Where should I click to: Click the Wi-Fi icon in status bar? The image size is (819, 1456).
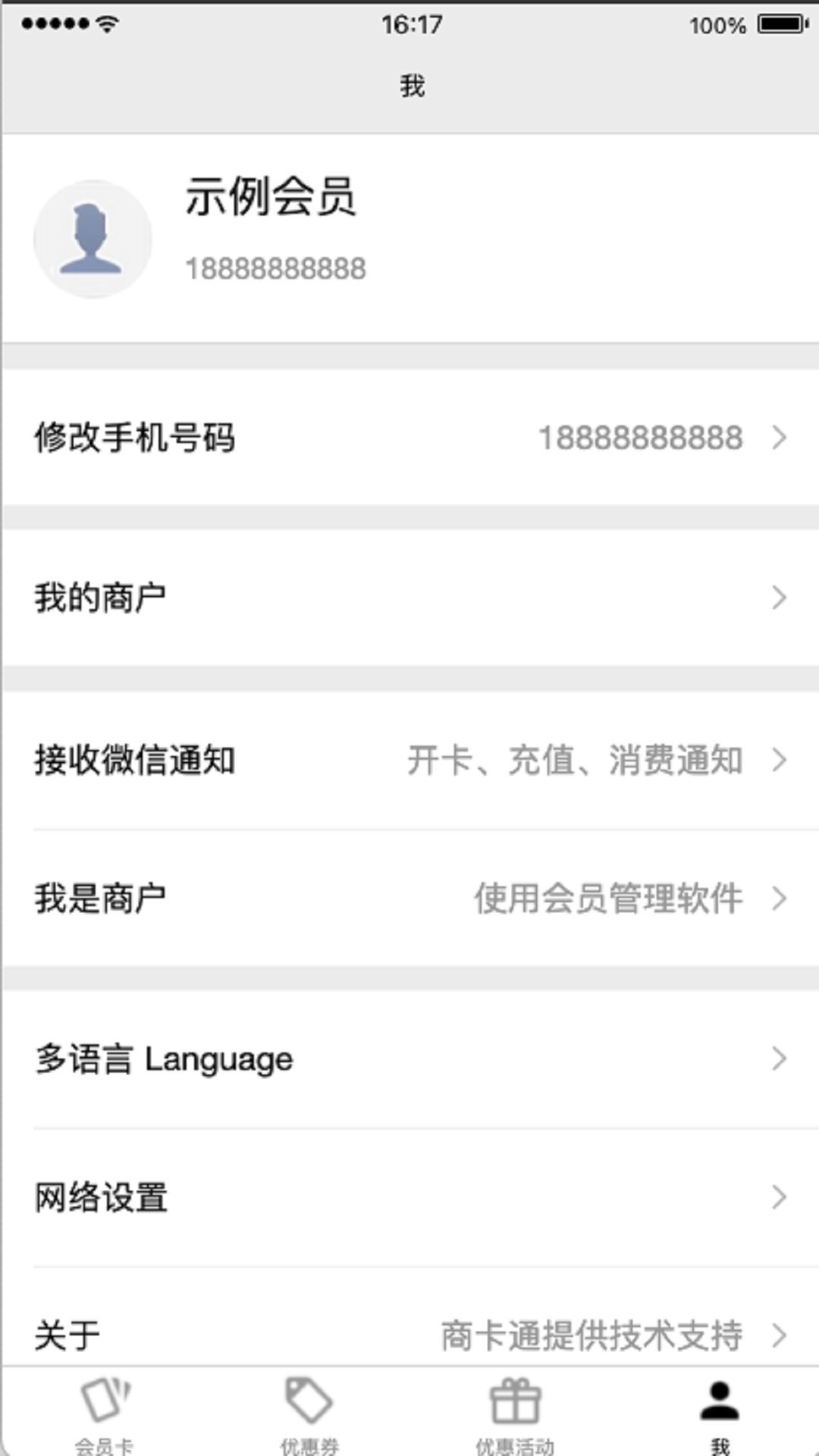coord(106,23)
